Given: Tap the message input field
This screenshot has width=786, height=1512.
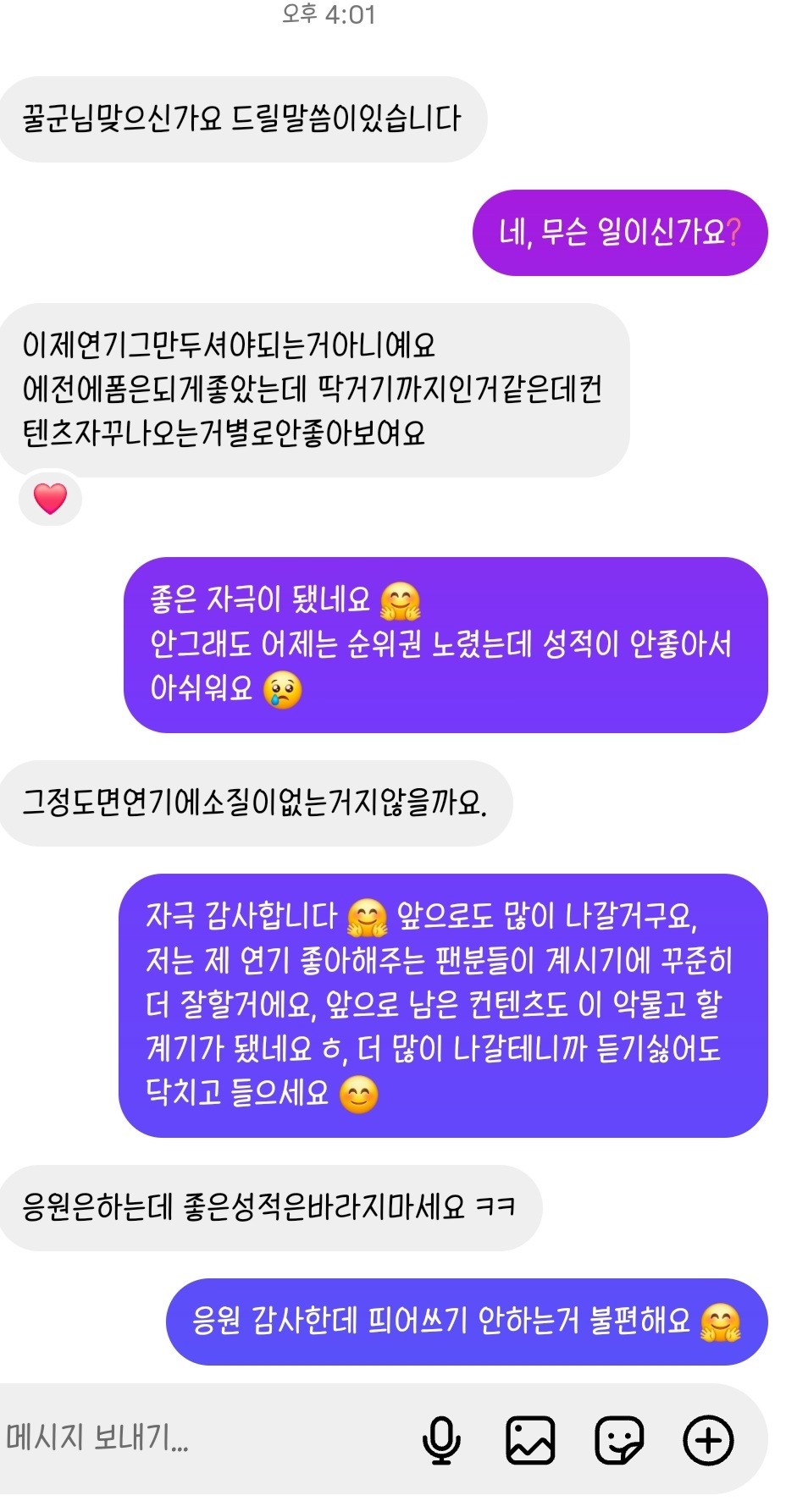Looking at the screenshot, I should [203, 1438].
